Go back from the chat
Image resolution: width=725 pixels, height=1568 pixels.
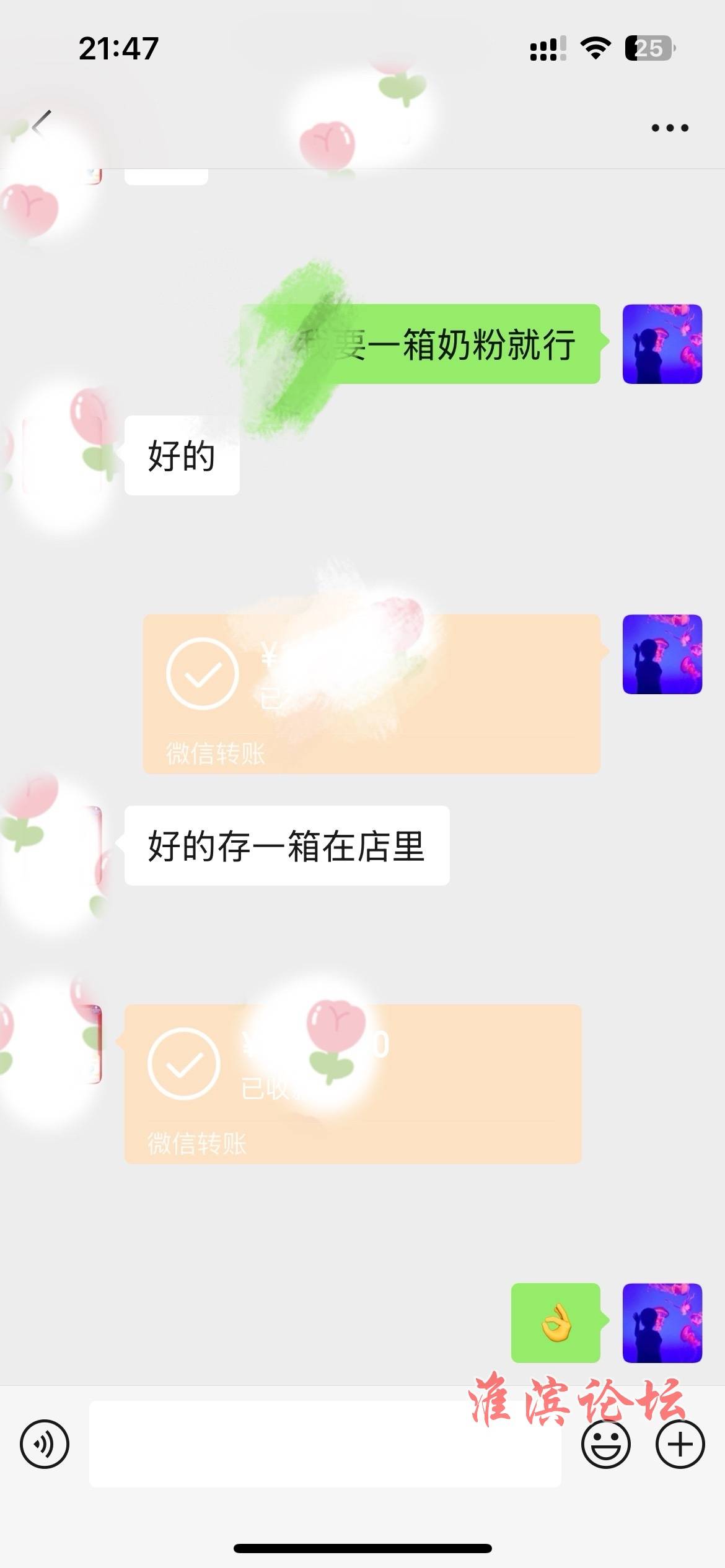pyautogui.click(x=42, y=126)
